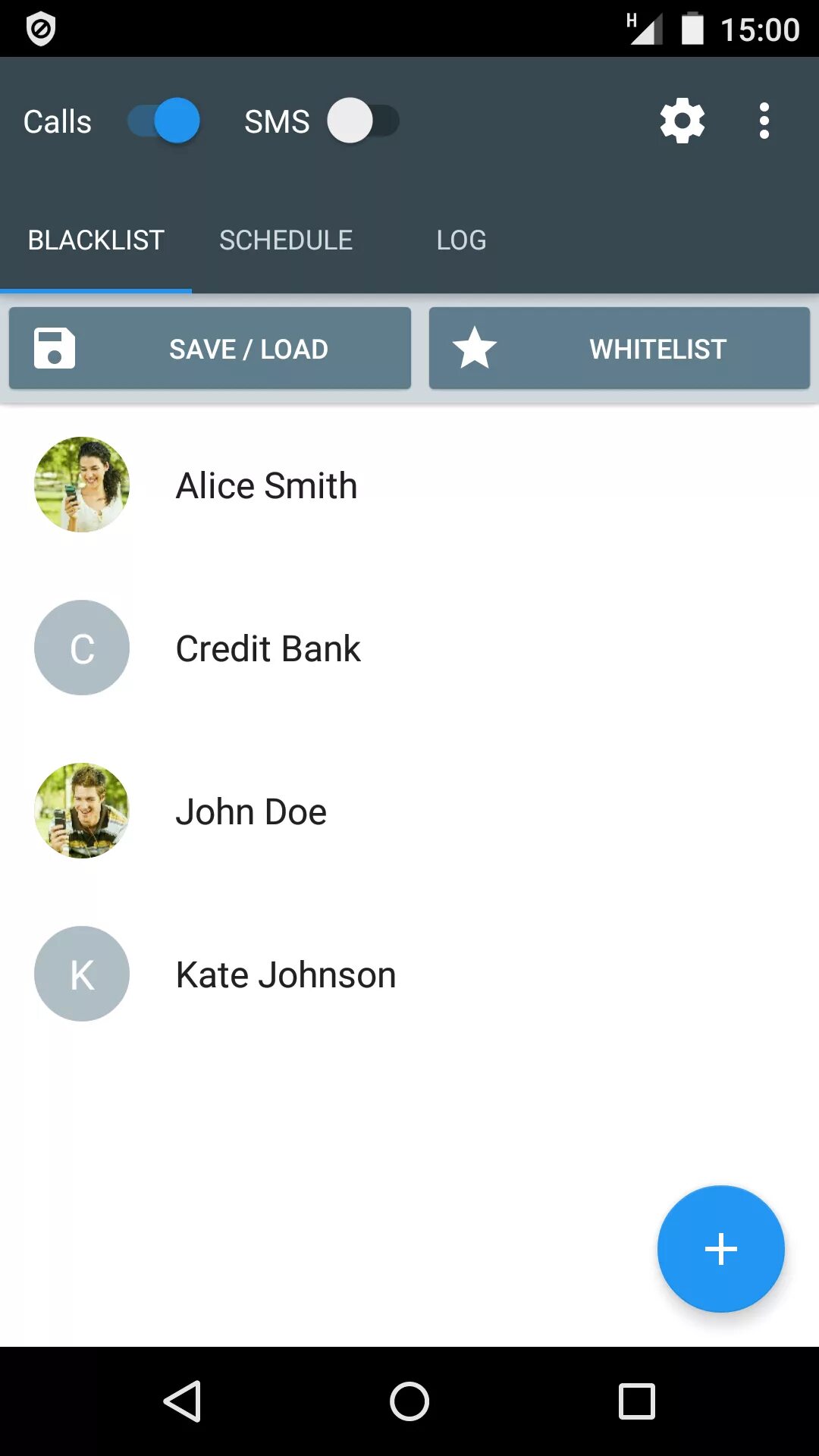Go back using the system back button
The width and height of the screenshot is (819, 1456).
[x=182, y=1401]
